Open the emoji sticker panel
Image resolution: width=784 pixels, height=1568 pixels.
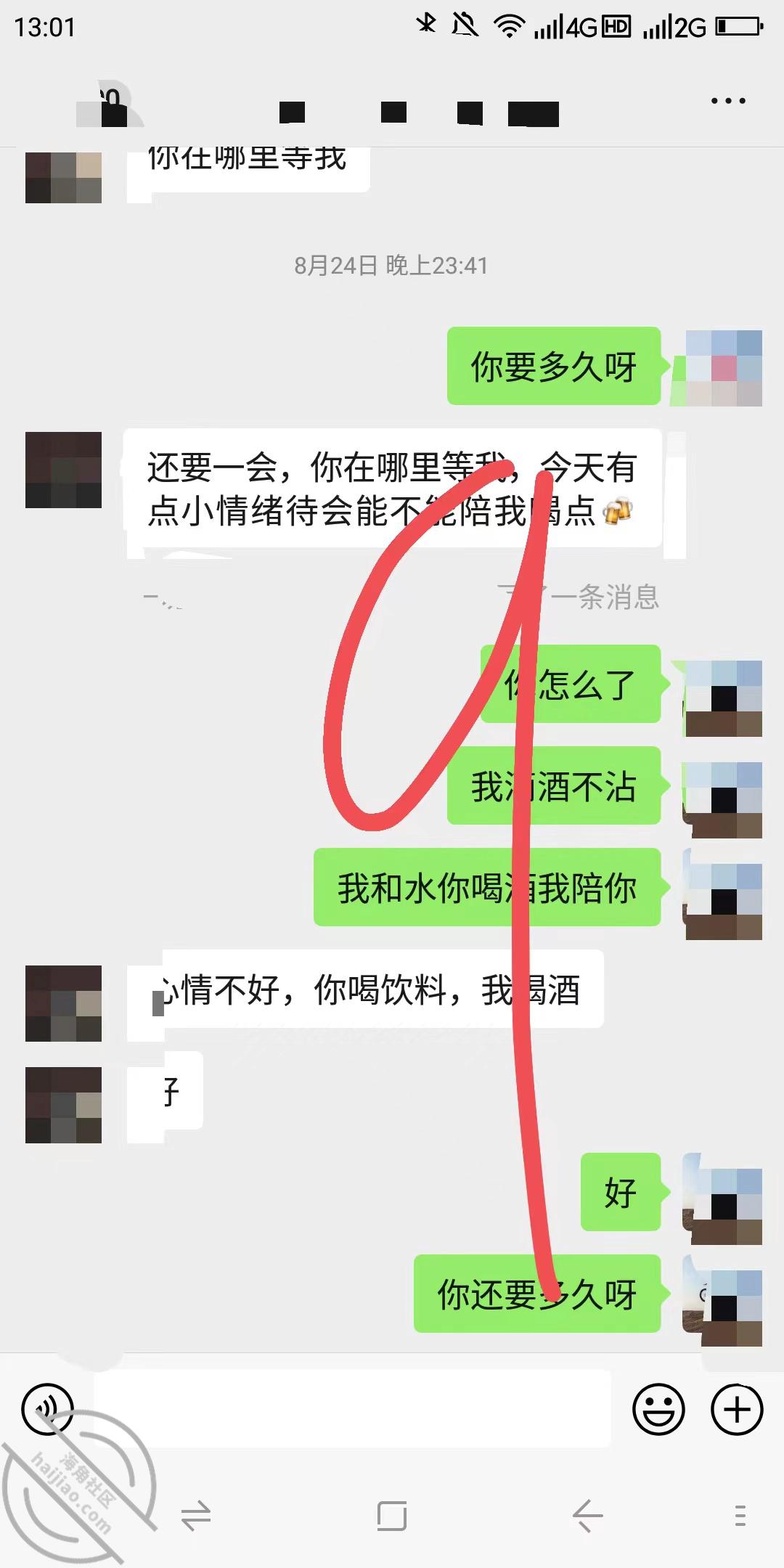pyautogui.click(x=658, y=1410)
